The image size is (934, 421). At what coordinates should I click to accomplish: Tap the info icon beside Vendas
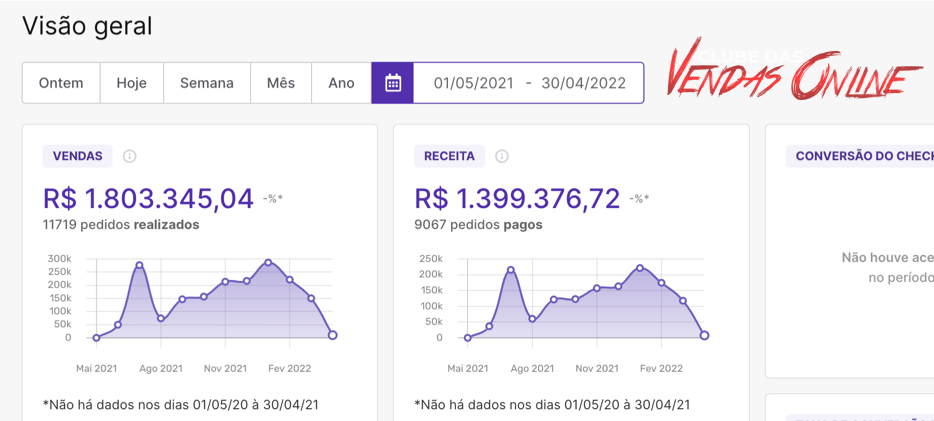click(130, 156)
